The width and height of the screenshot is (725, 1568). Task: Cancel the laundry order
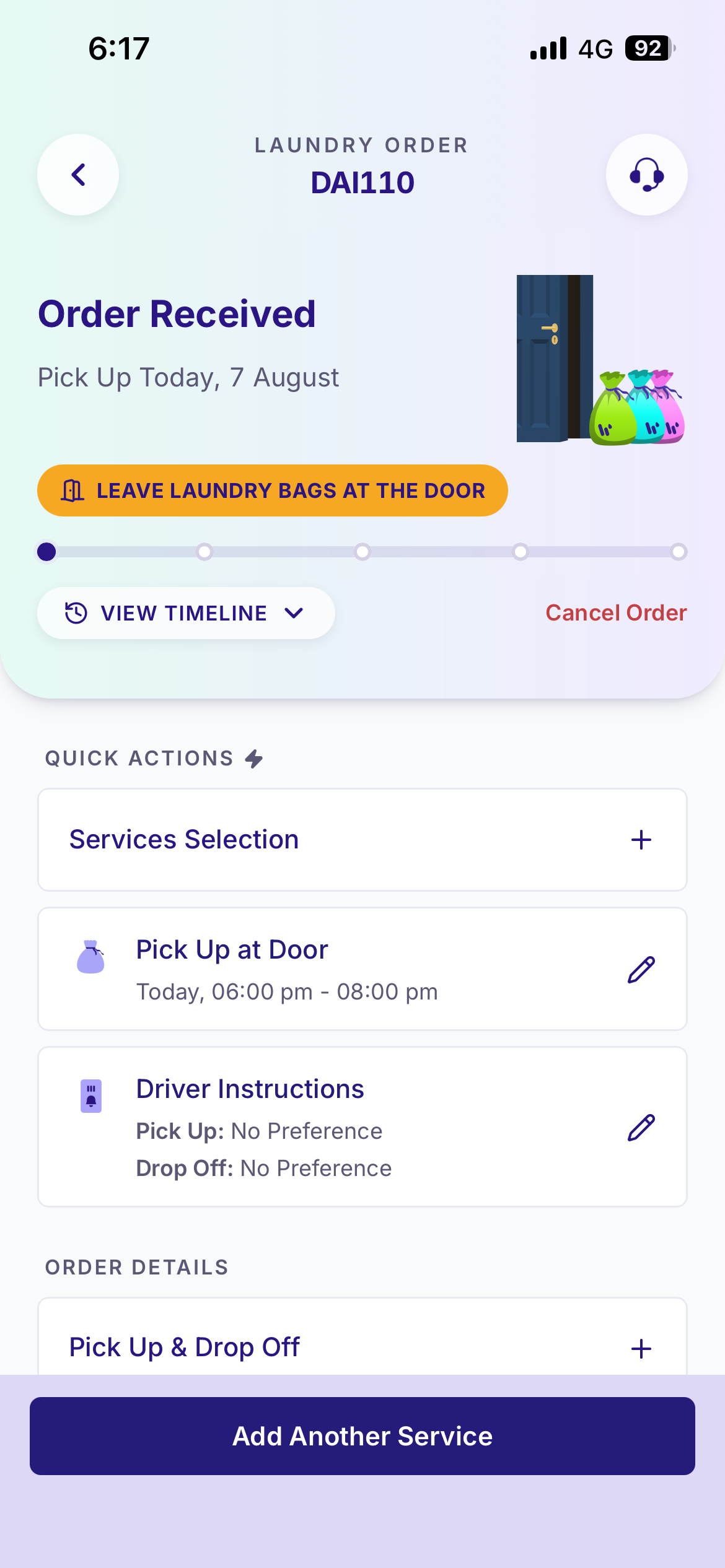click(x=616, y=613)
